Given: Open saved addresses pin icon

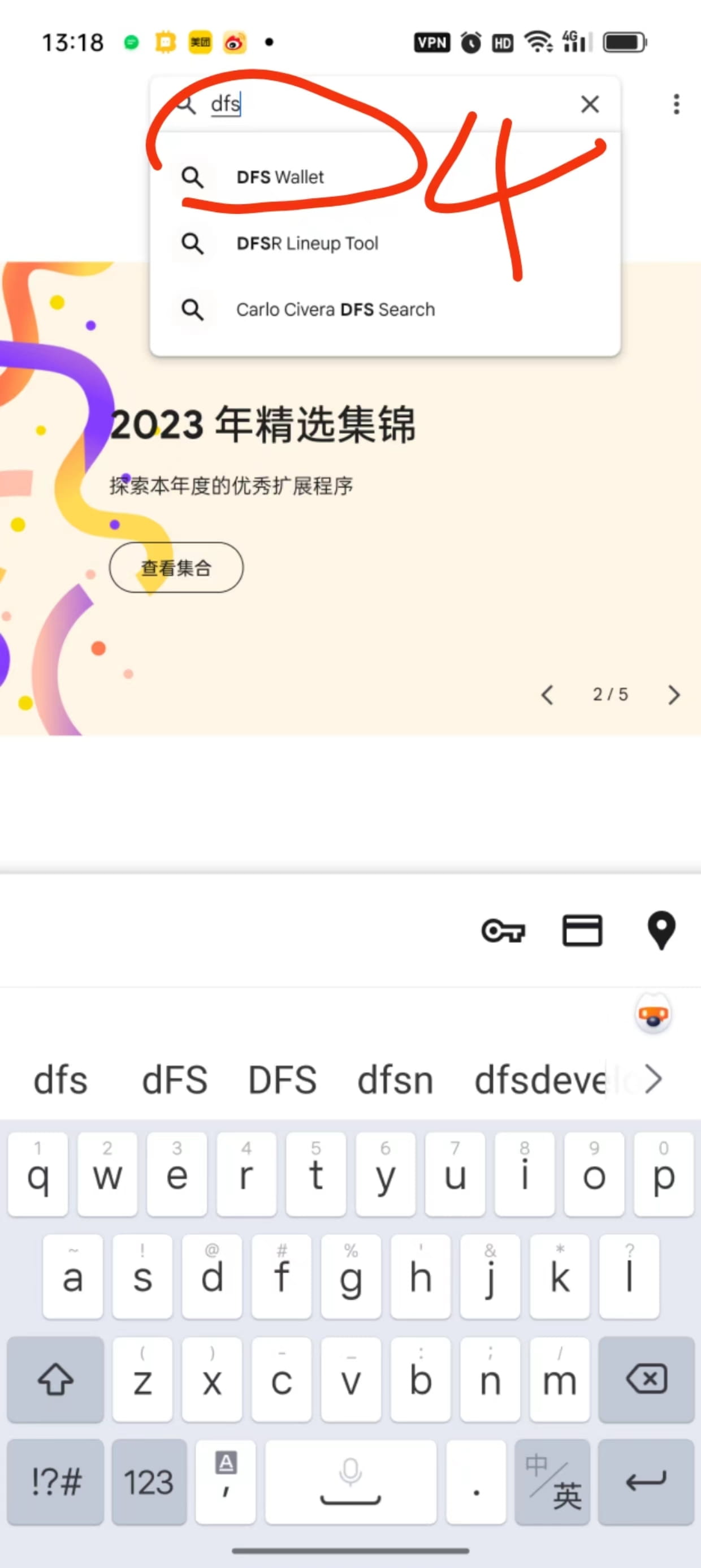Looking at the screenshot, I should click(661, 931).
